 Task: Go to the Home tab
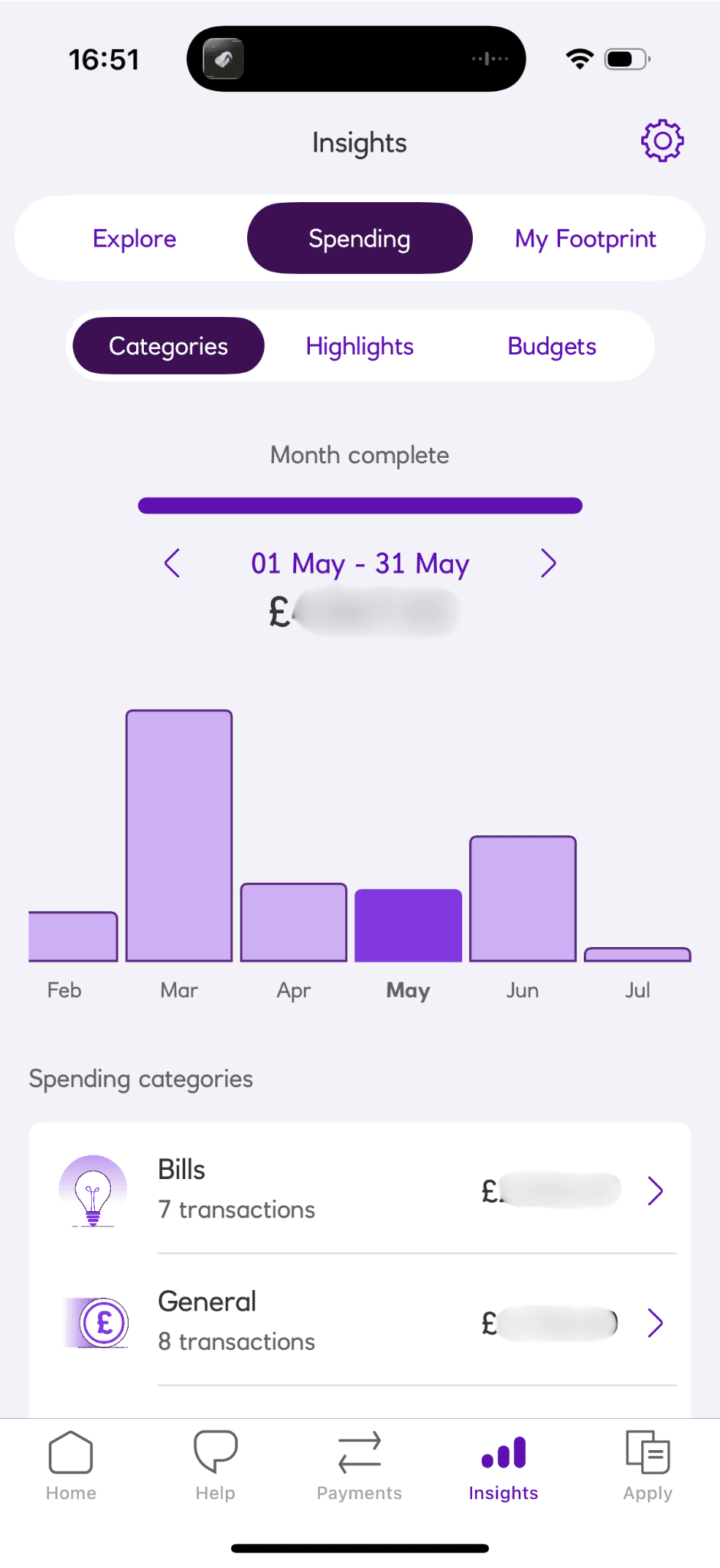click(71, 1465)
